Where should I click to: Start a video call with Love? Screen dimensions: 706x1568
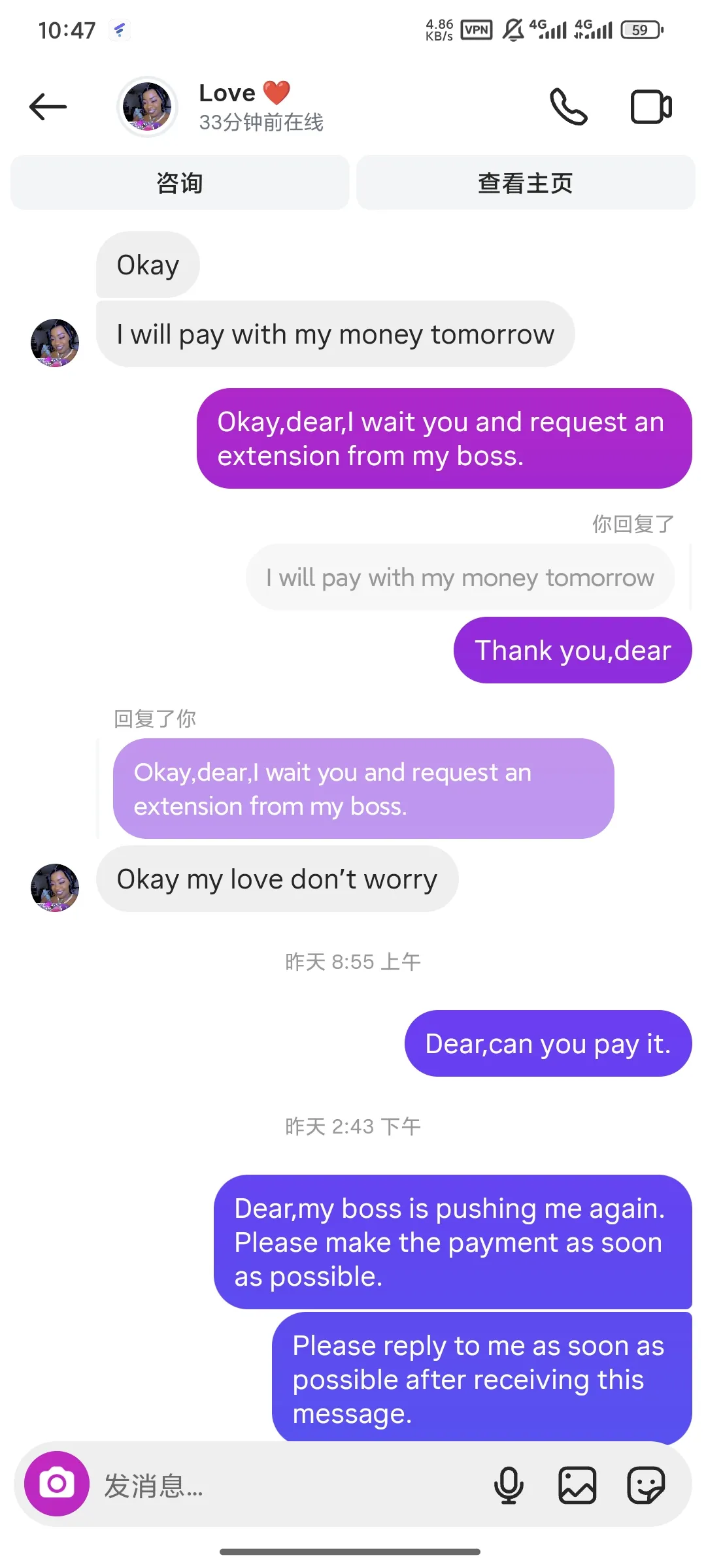pos(650,106)
